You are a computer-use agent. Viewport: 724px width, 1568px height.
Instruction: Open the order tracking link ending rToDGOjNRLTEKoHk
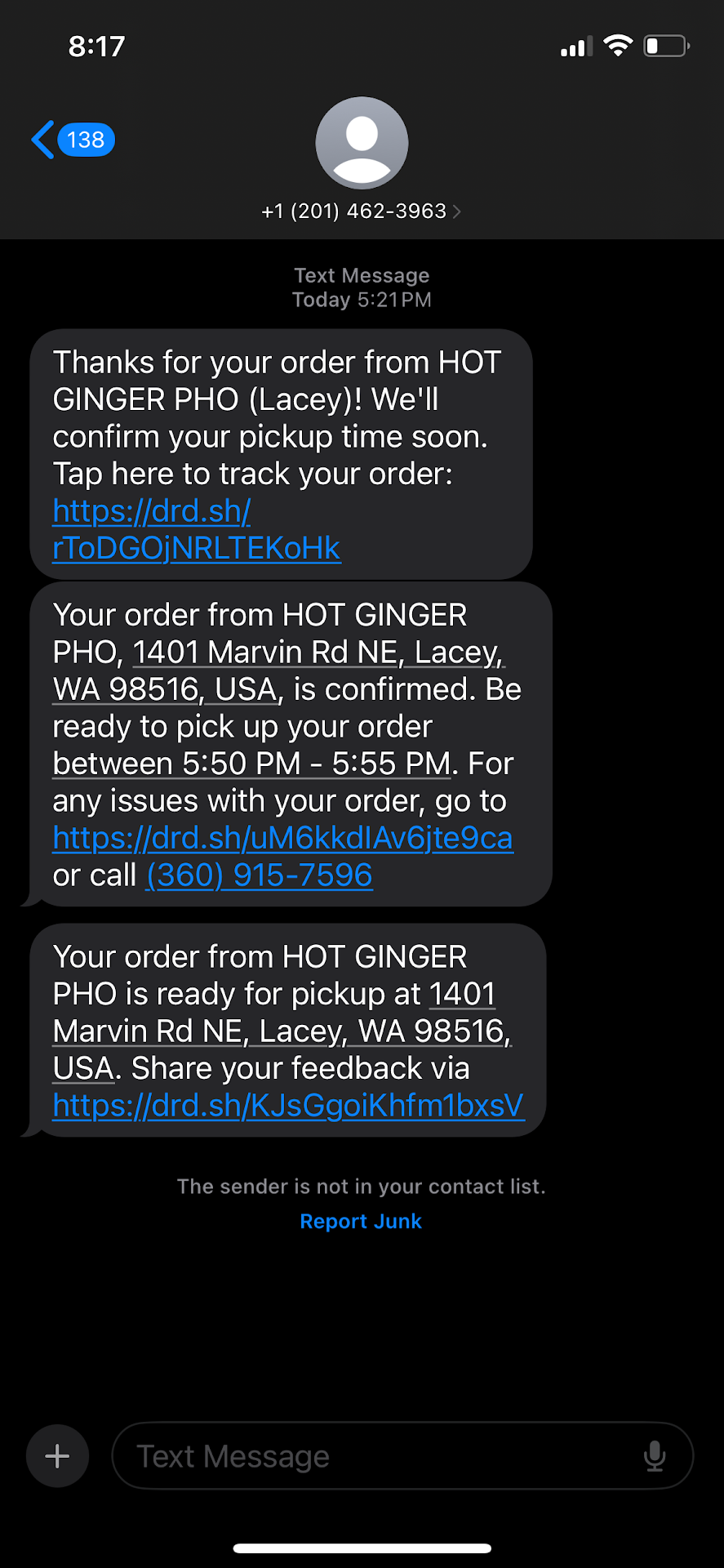click(x=196, y=548)
